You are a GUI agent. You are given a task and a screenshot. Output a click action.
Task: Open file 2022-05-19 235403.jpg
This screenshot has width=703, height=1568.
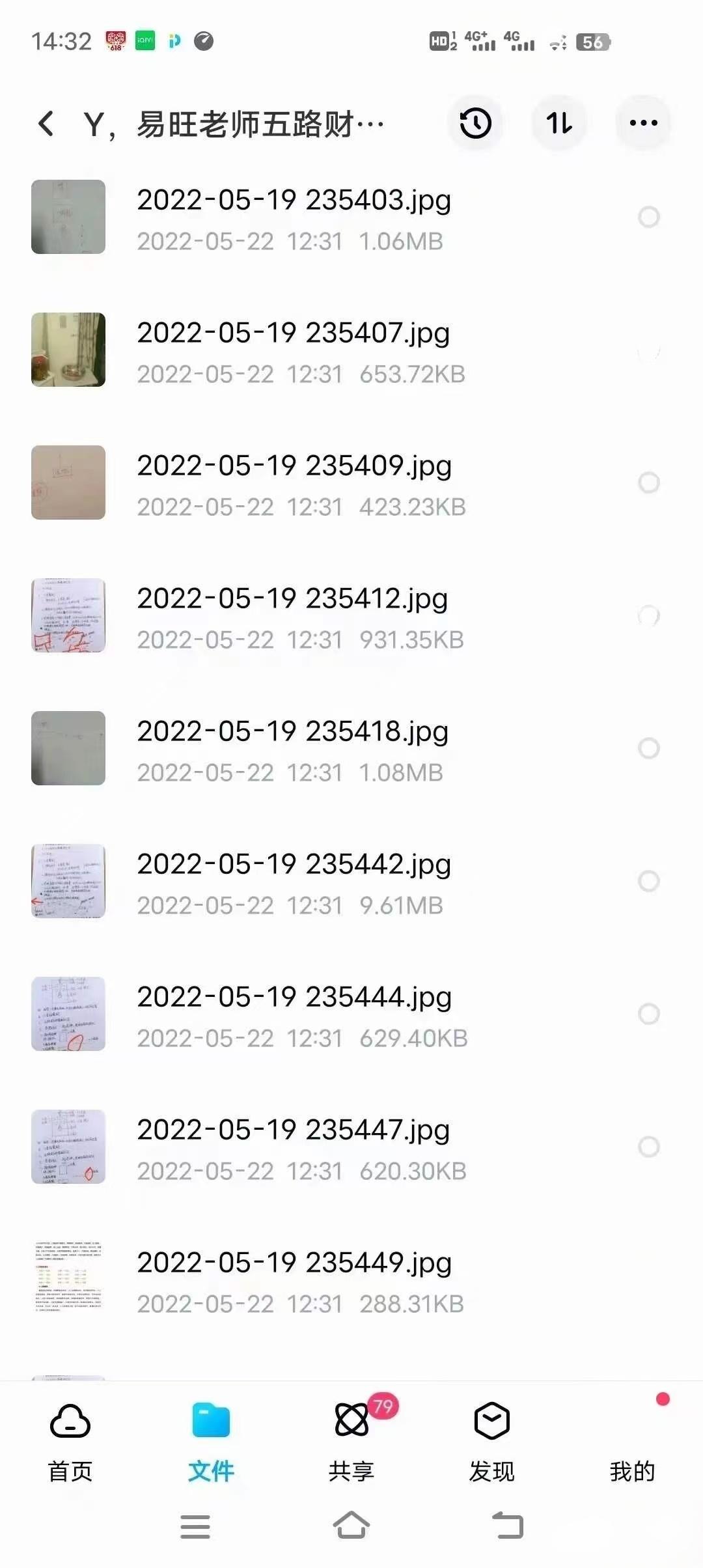(293, 217)
